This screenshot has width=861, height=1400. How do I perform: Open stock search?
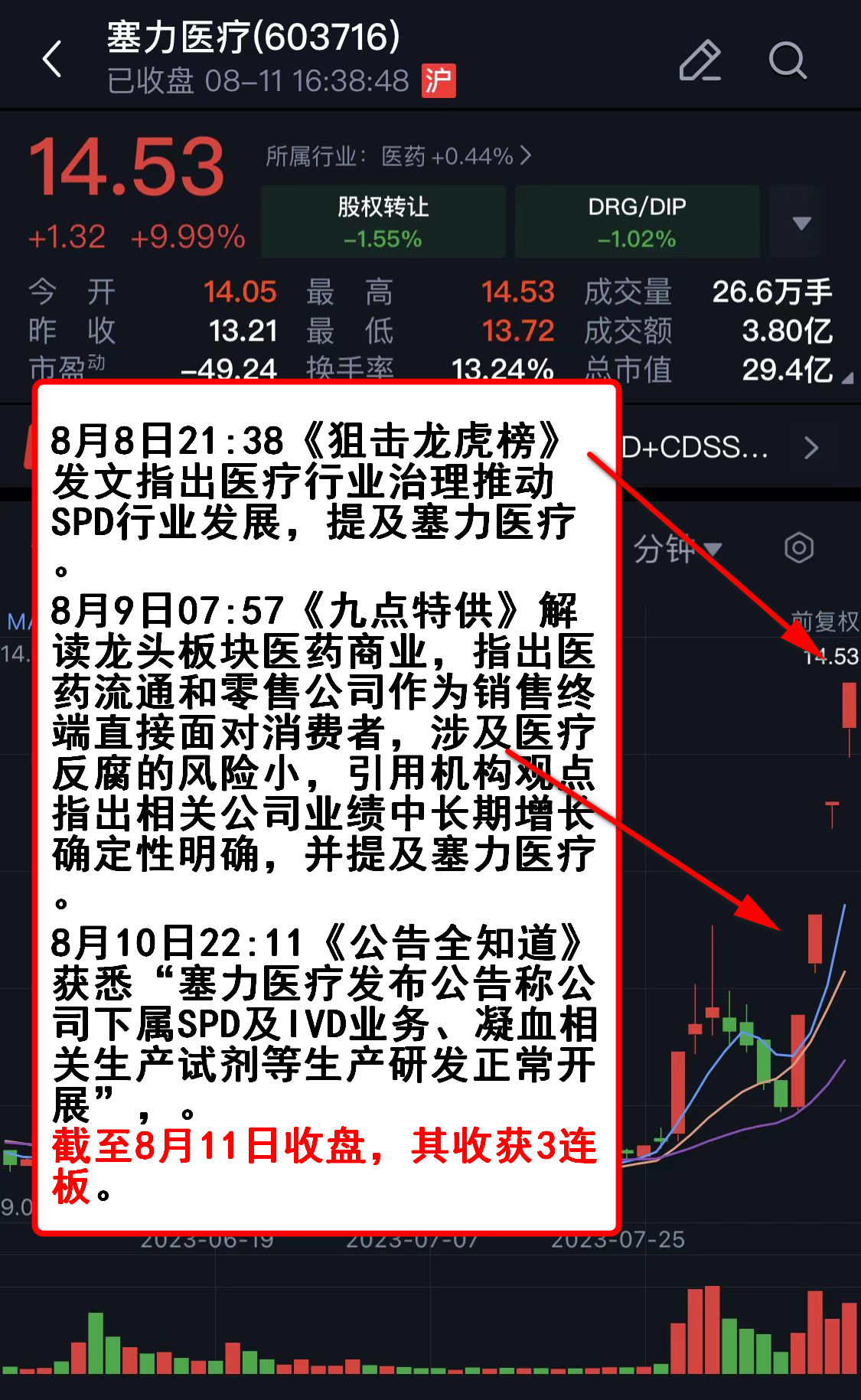point(787,60)
